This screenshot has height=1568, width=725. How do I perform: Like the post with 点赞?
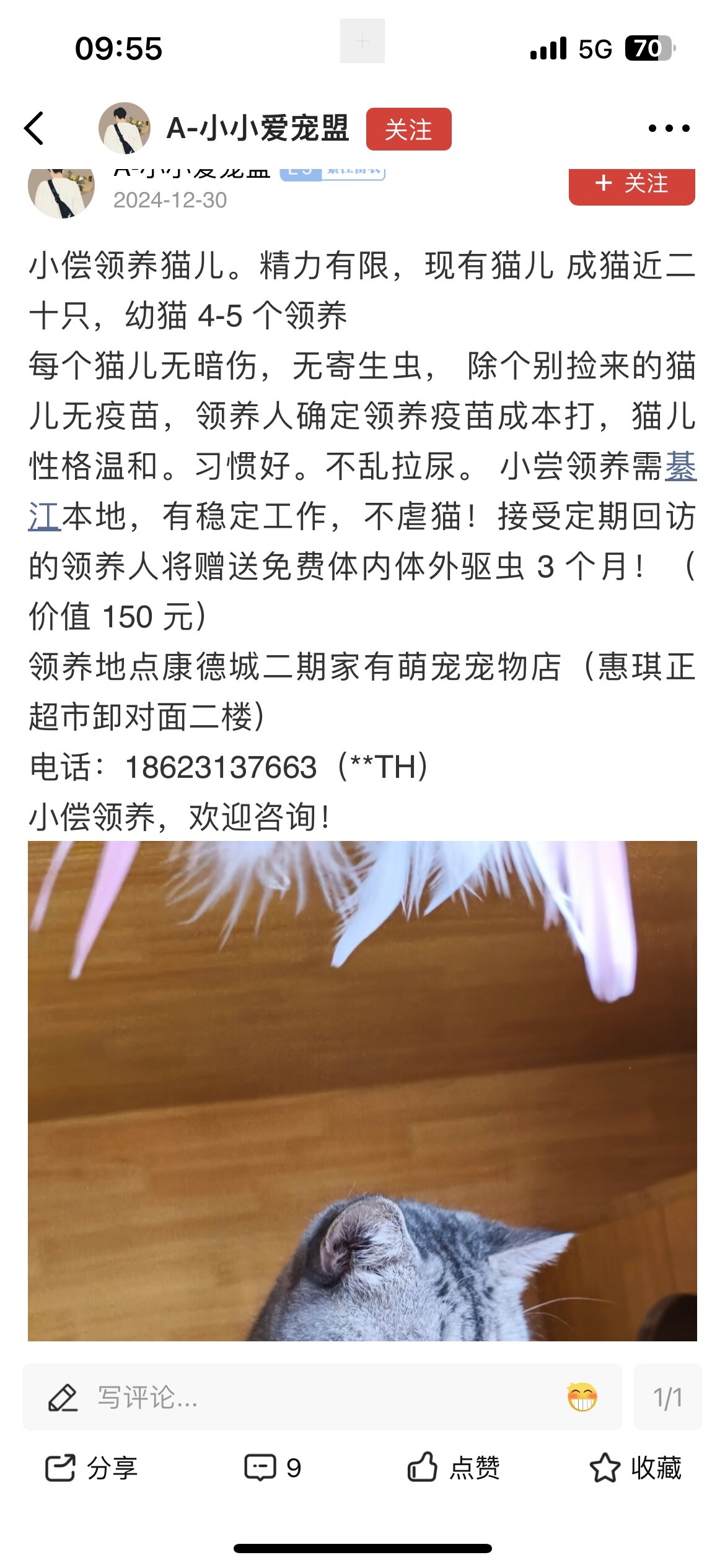pyautogui.click(x=454, y=1468)
